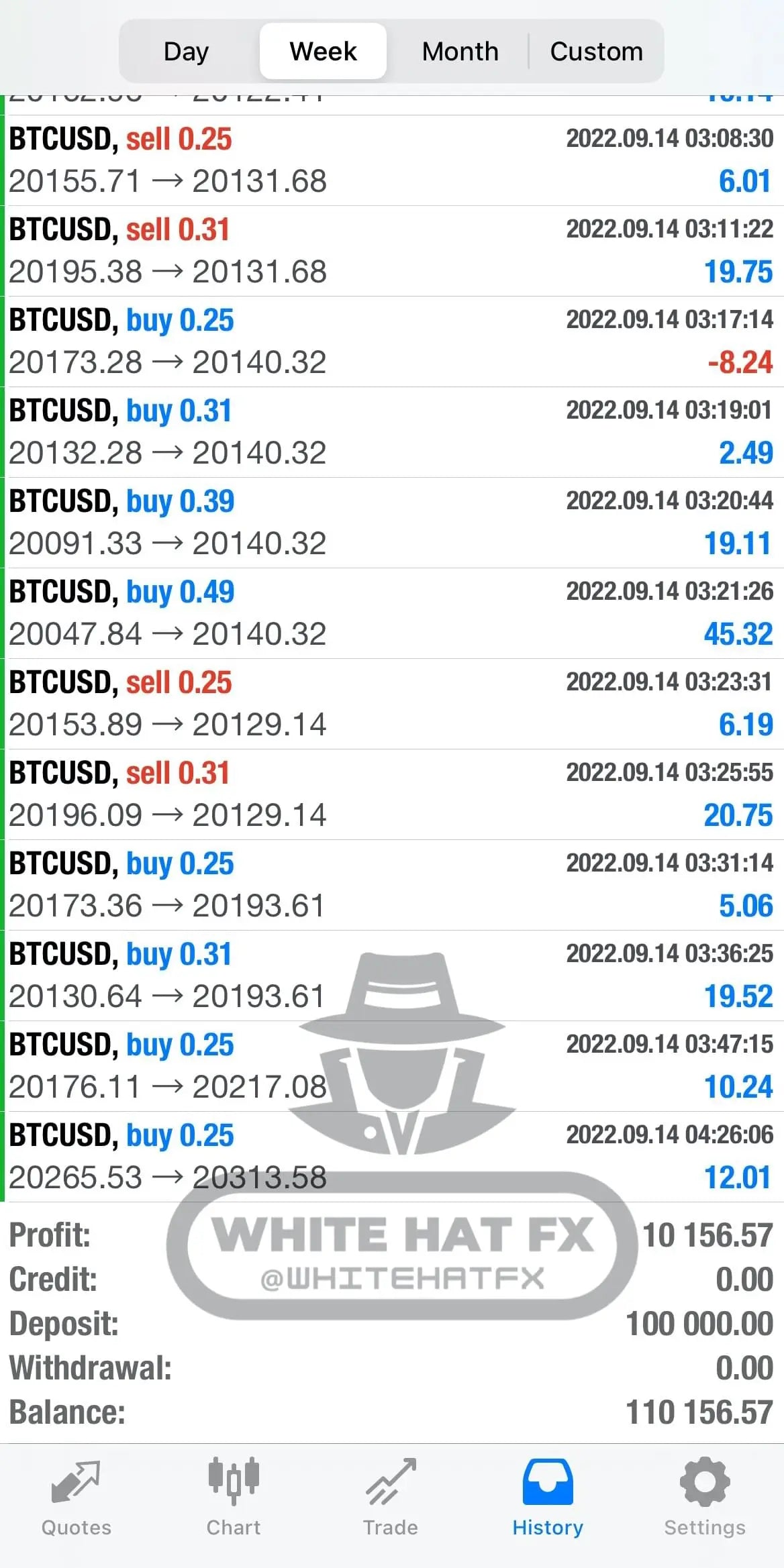
Task: Switch to the Trade tab
Action: [x=391, y=1496]
